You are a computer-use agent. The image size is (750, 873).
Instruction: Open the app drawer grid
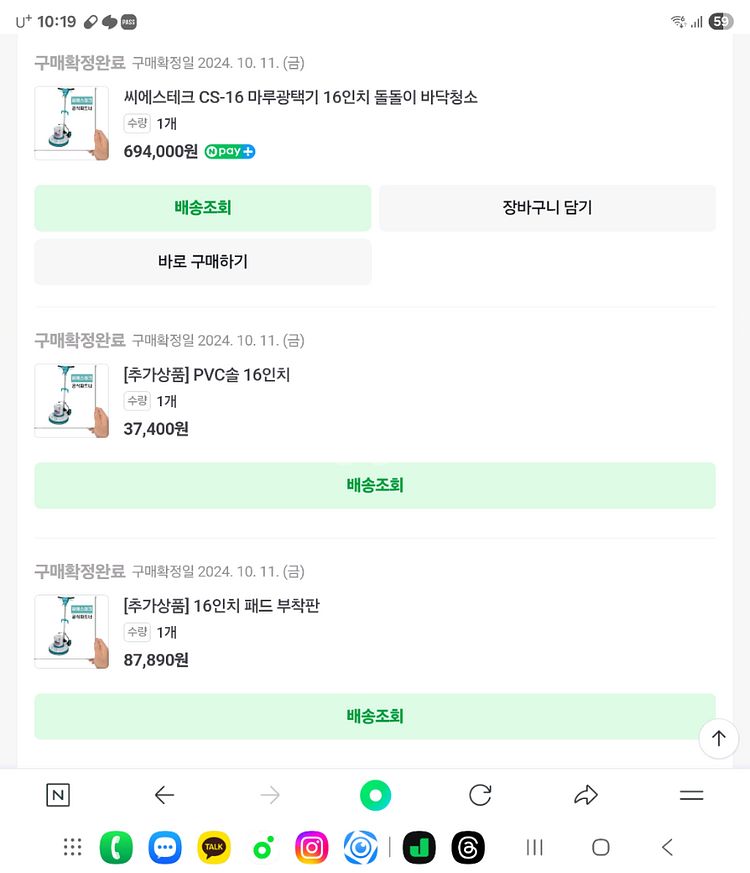[x=72, y=848]
